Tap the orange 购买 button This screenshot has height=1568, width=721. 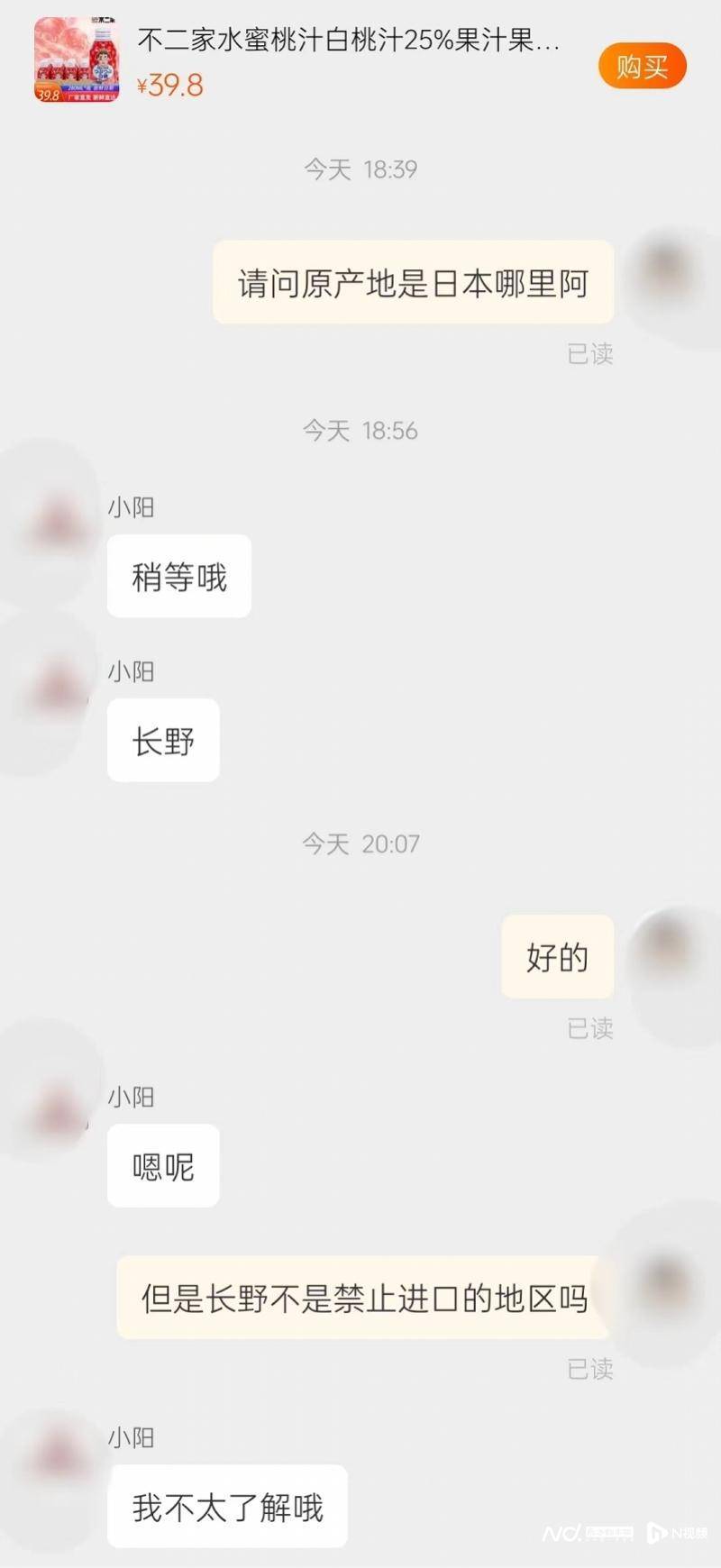pos(642,67)
